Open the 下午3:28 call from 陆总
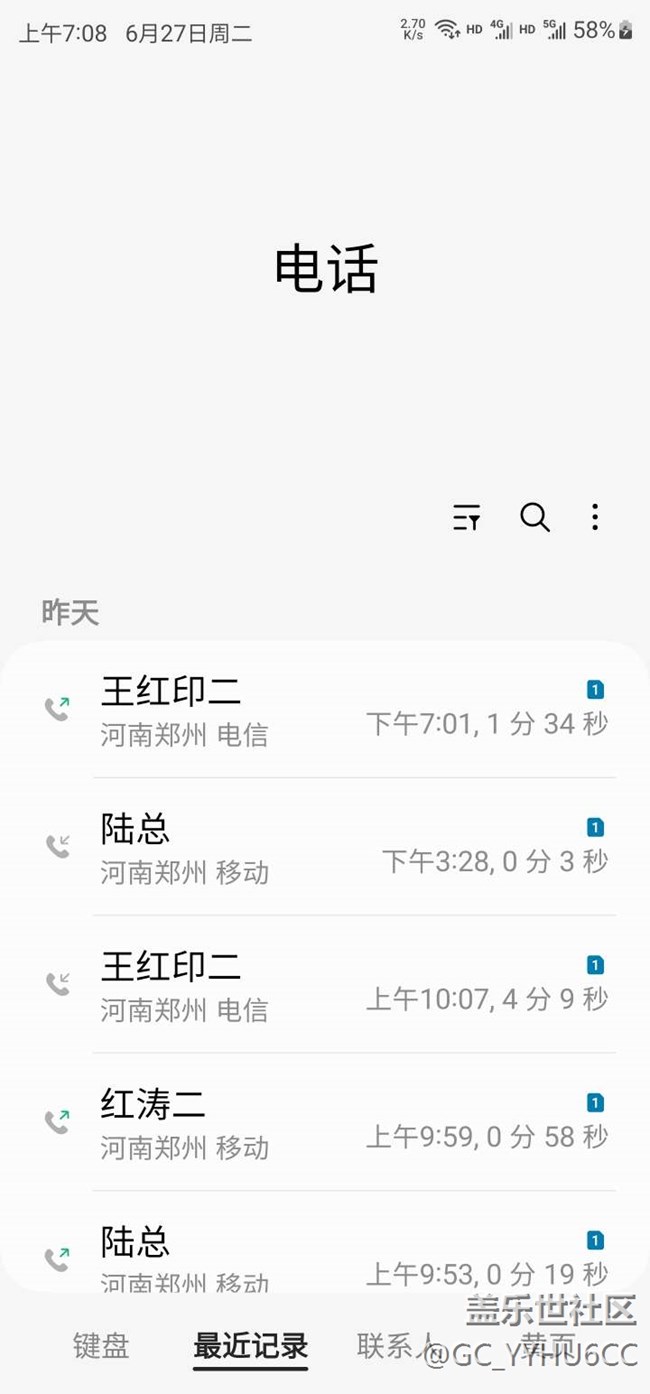The height and width of the screenshot is (1394, 650). click(x=325, y=847)
